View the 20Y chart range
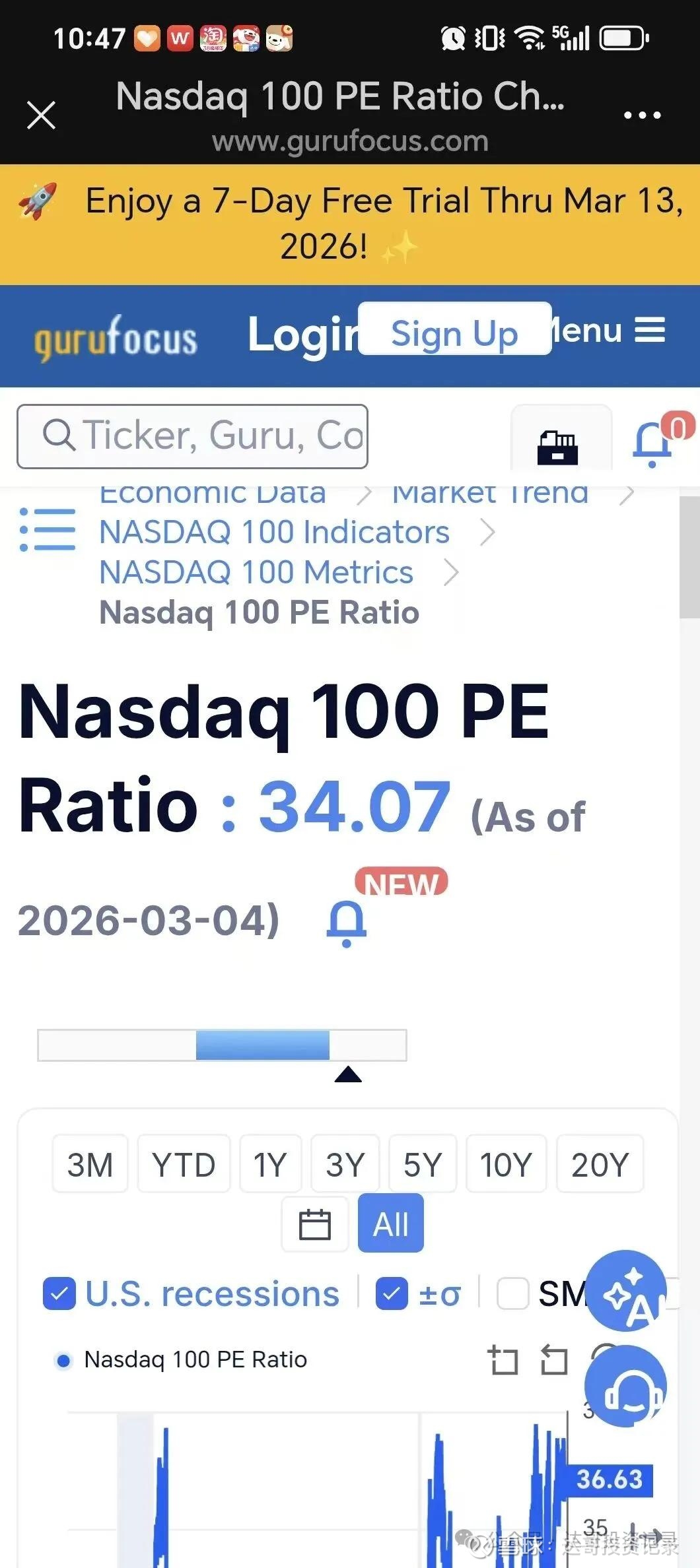 [600, 1164]
